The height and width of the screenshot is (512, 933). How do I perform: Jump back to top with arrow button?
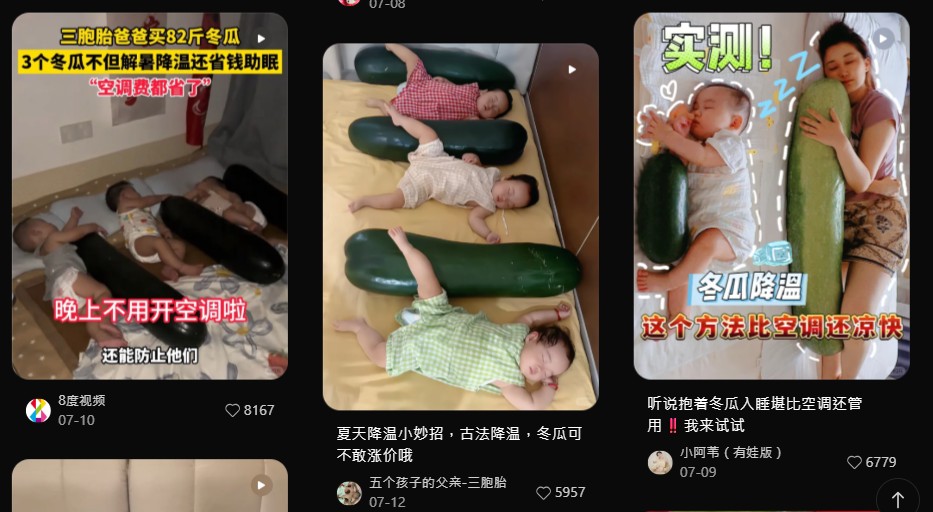(897, 499)
